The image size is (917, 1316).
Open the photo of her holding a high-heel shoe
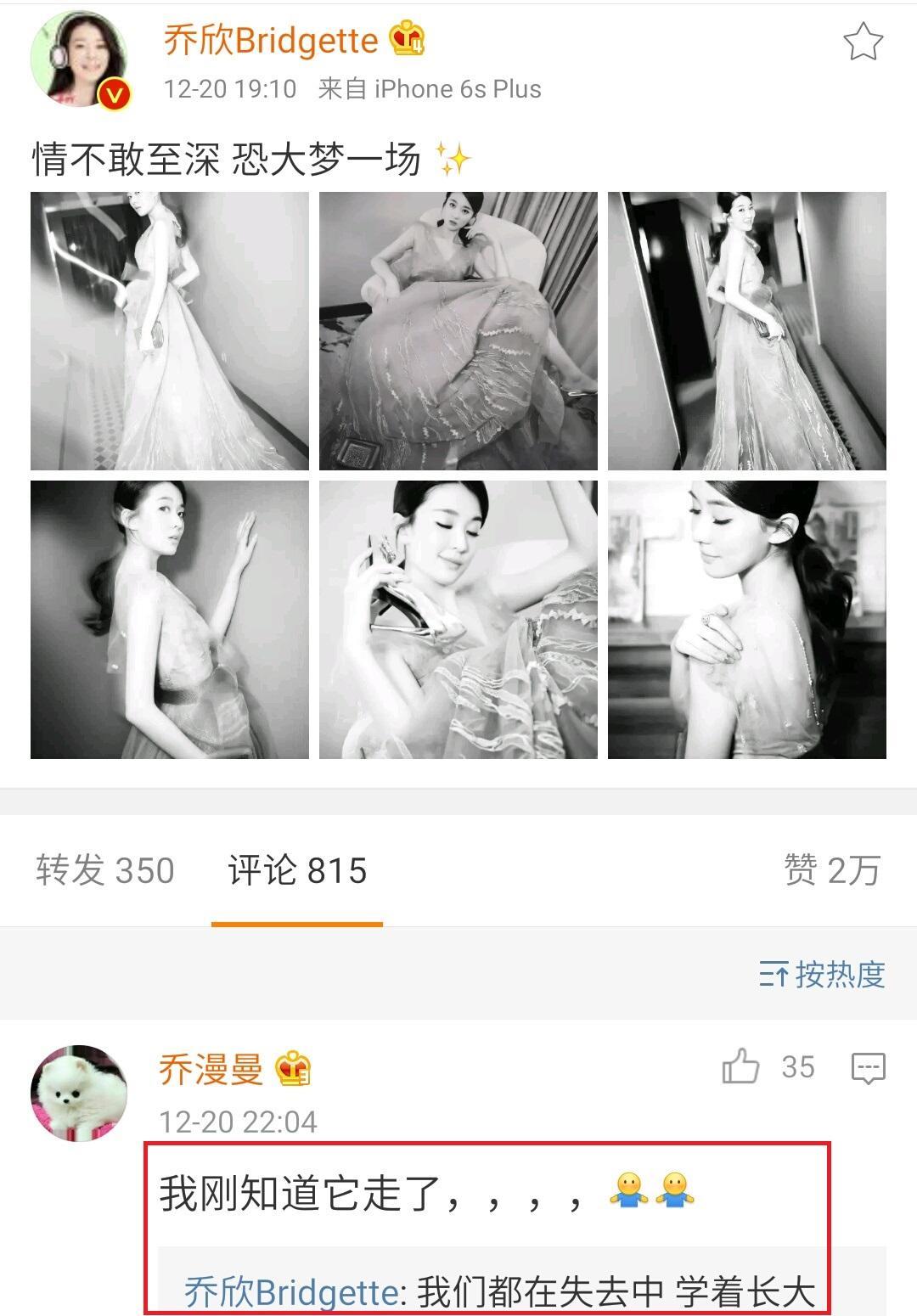point(458,619)
